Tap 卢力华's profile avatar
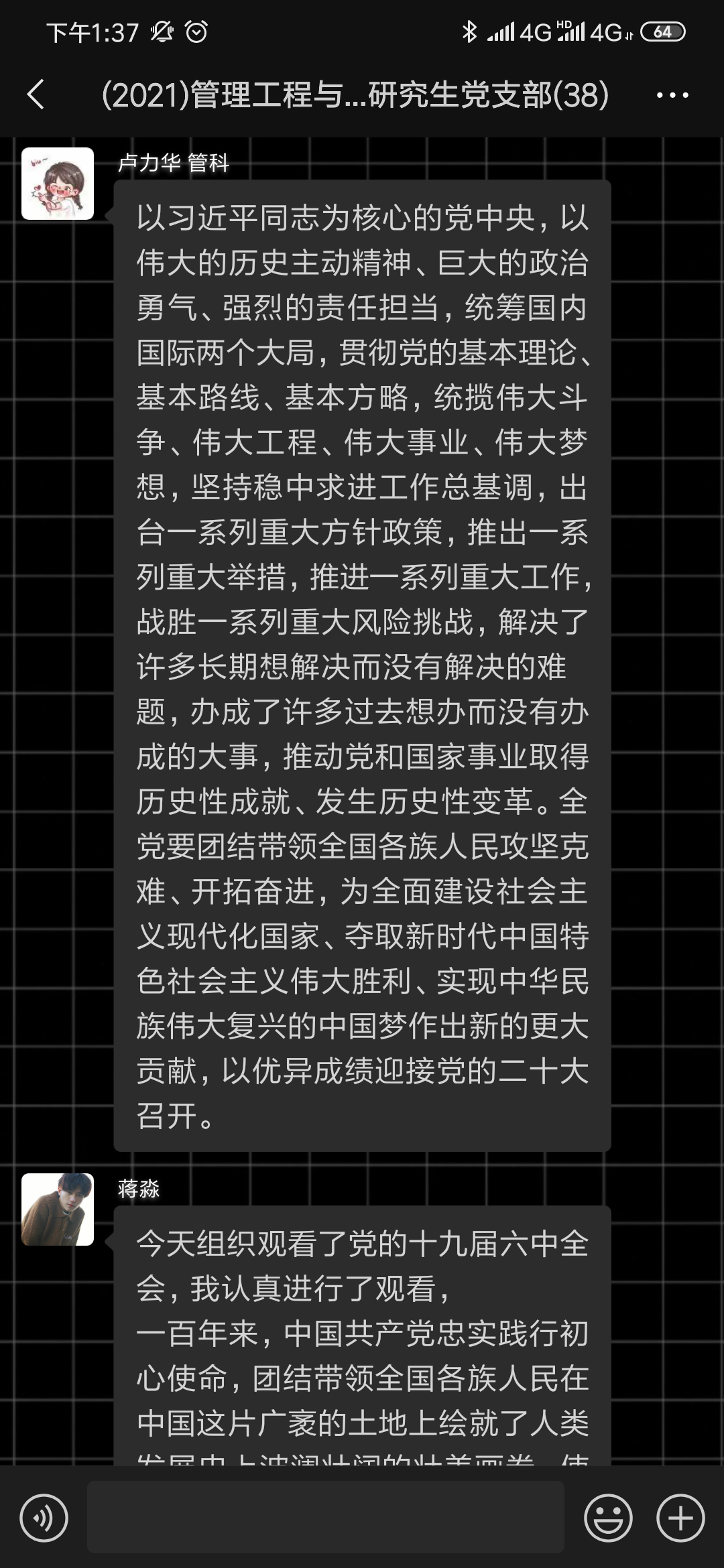The width and height of the screenshot is (724, 1568). pyautogui.click(x=58, y=184)
